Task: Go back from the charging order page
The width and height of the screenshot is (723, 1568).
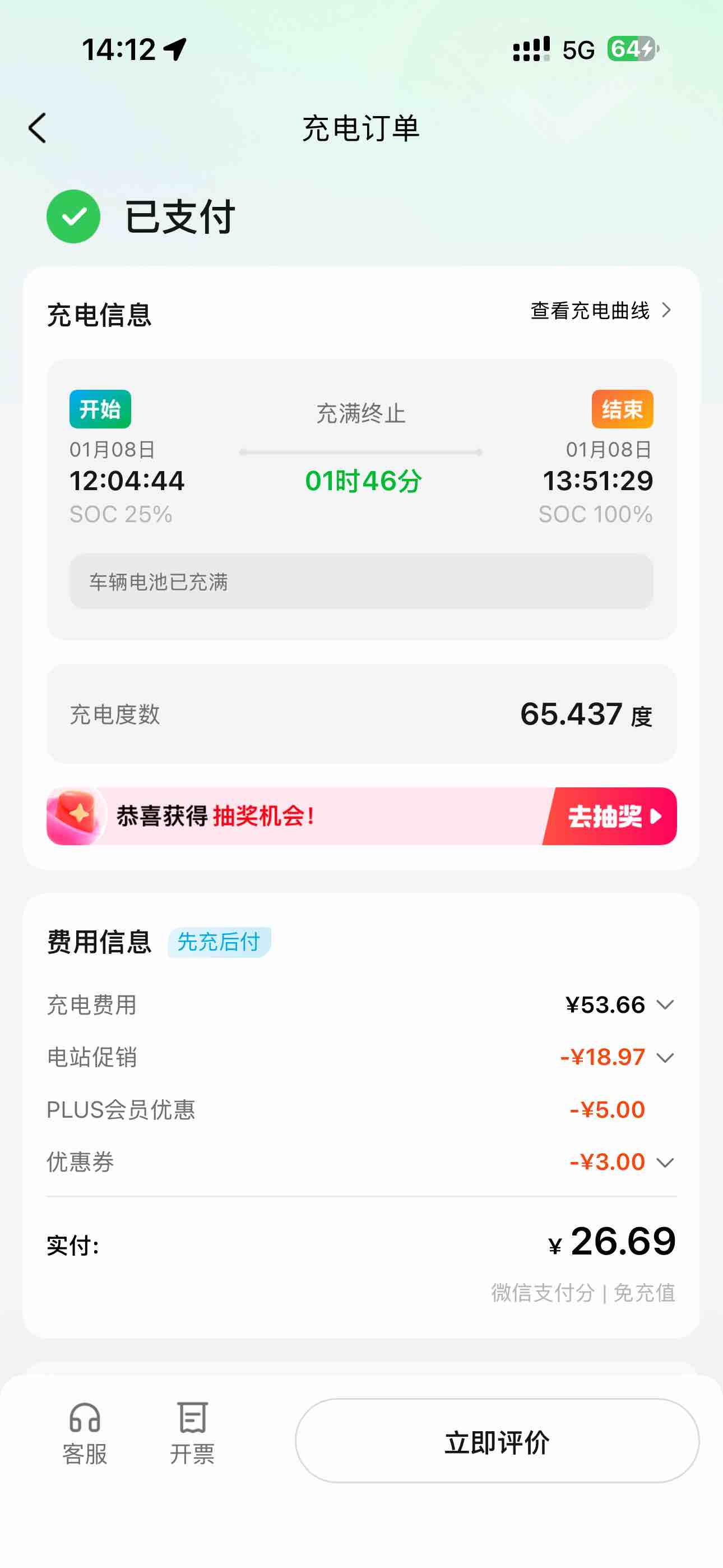Action: 38,128
